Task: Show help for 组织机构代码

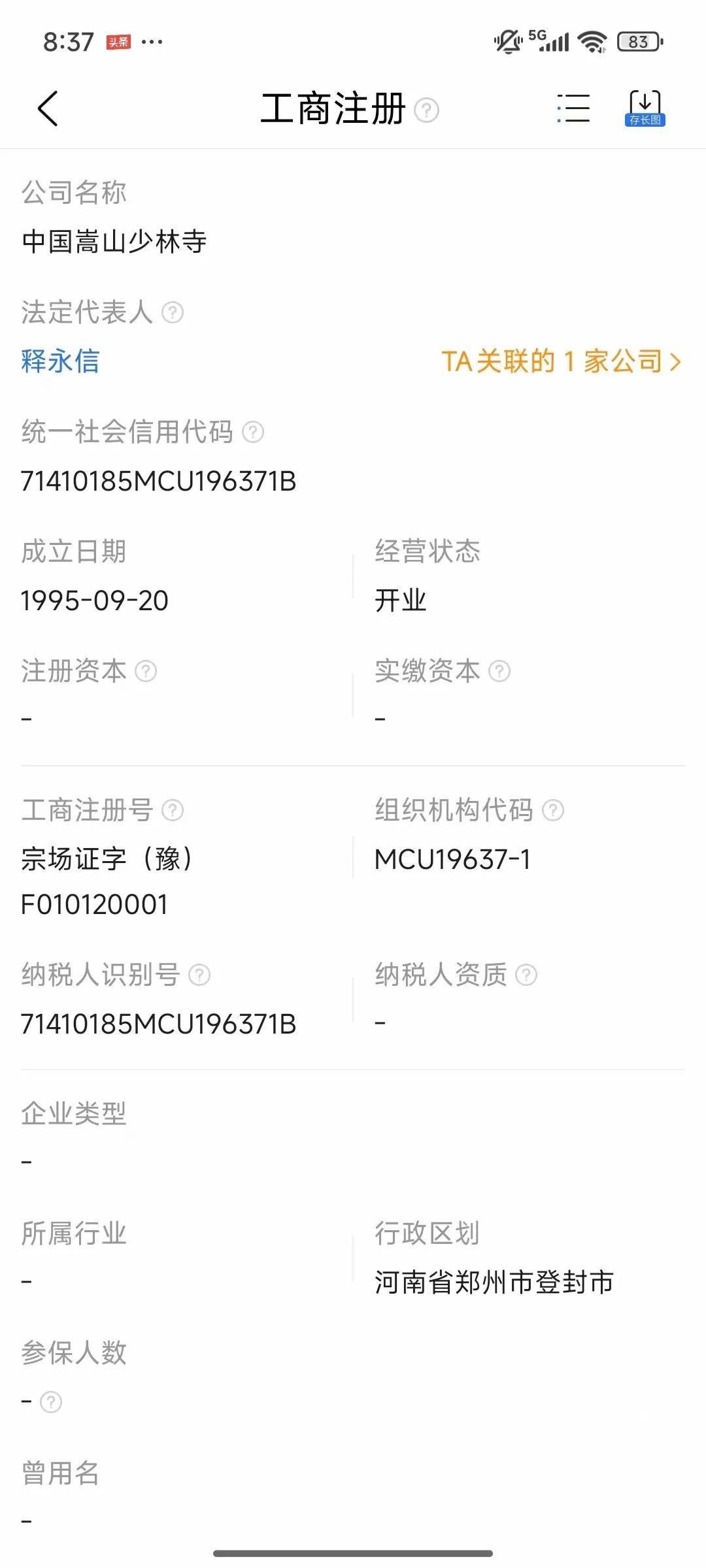Action: 553,810
